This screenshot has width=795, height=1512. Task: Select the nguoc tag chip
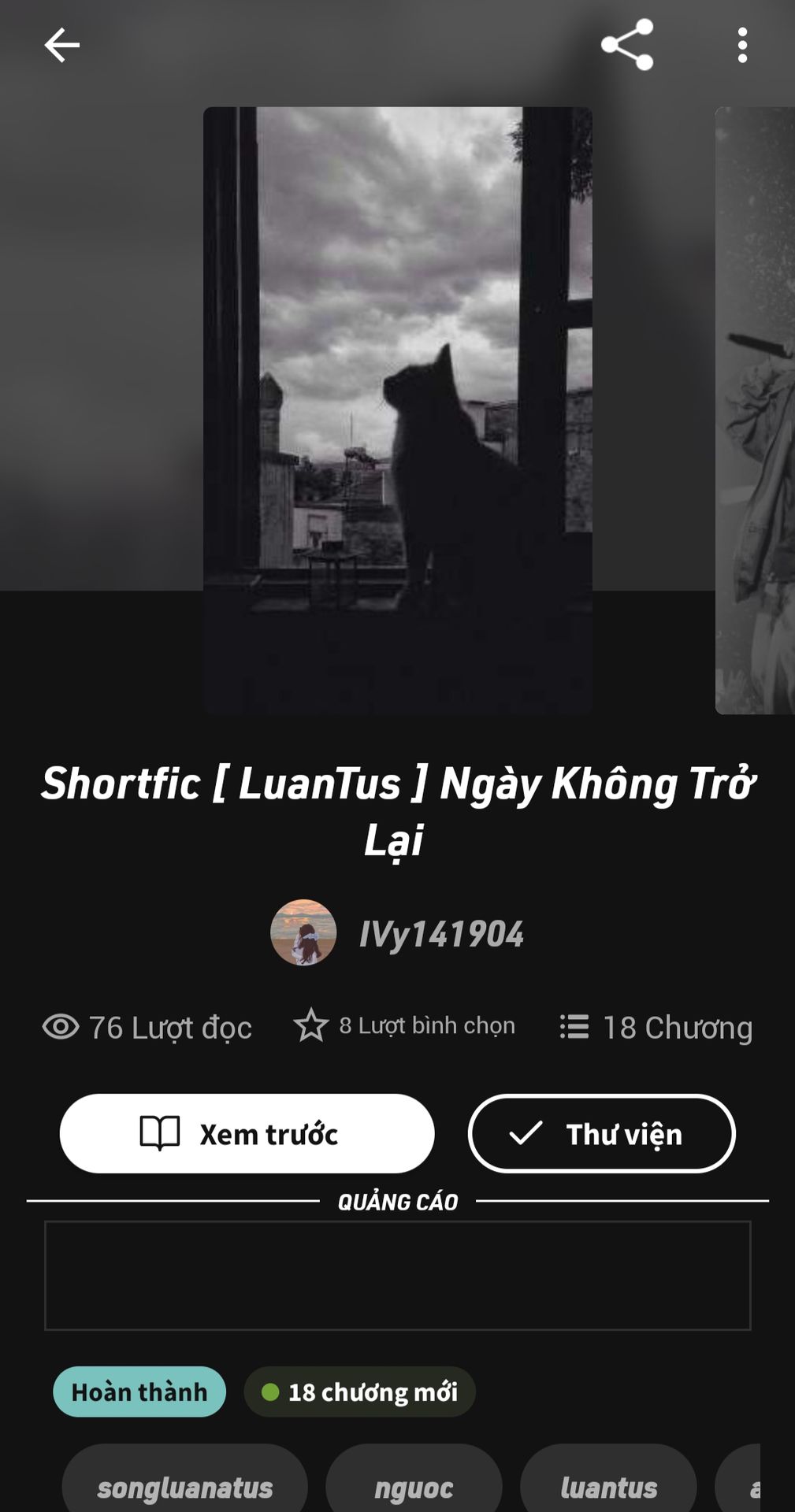coord(414,1487)
